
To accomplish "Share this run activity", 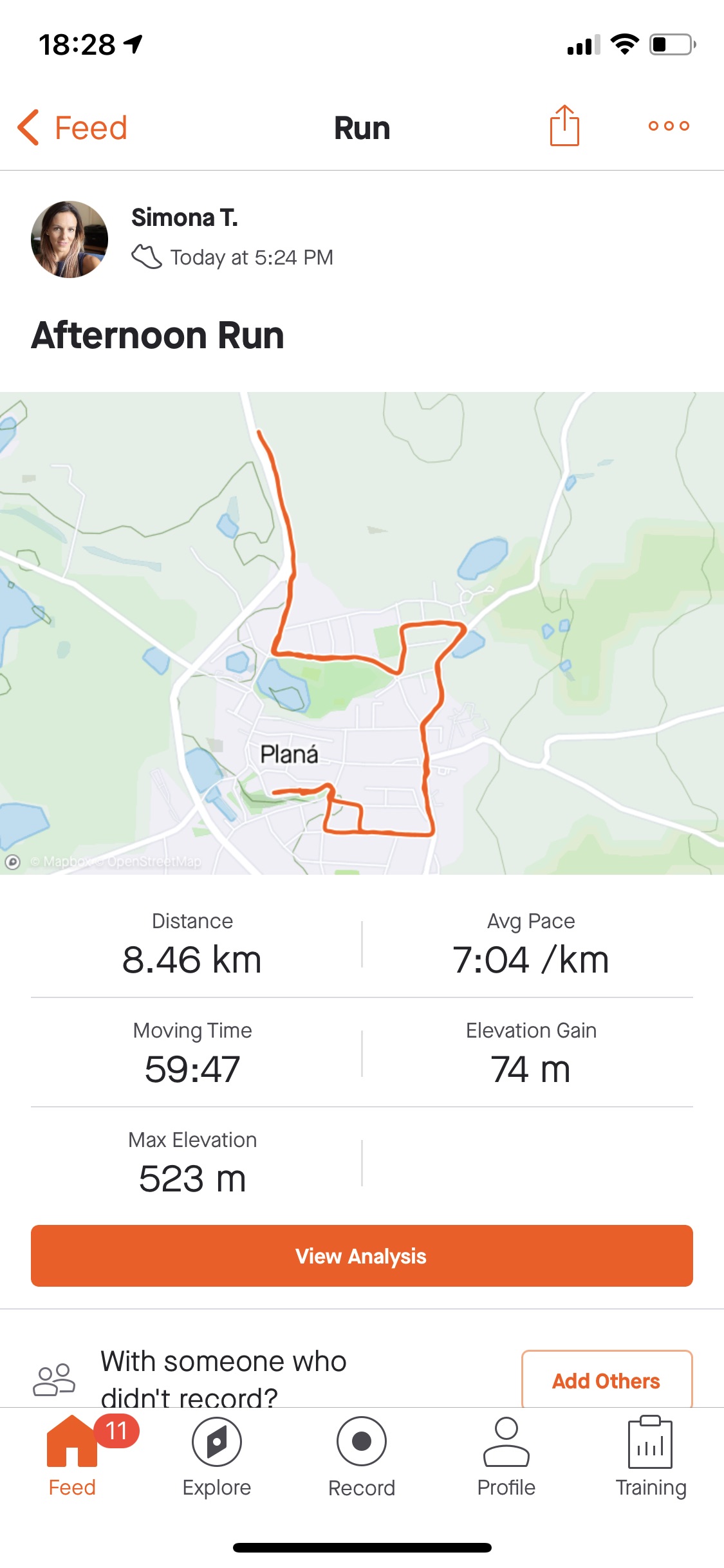I will (x=564, y=126).
